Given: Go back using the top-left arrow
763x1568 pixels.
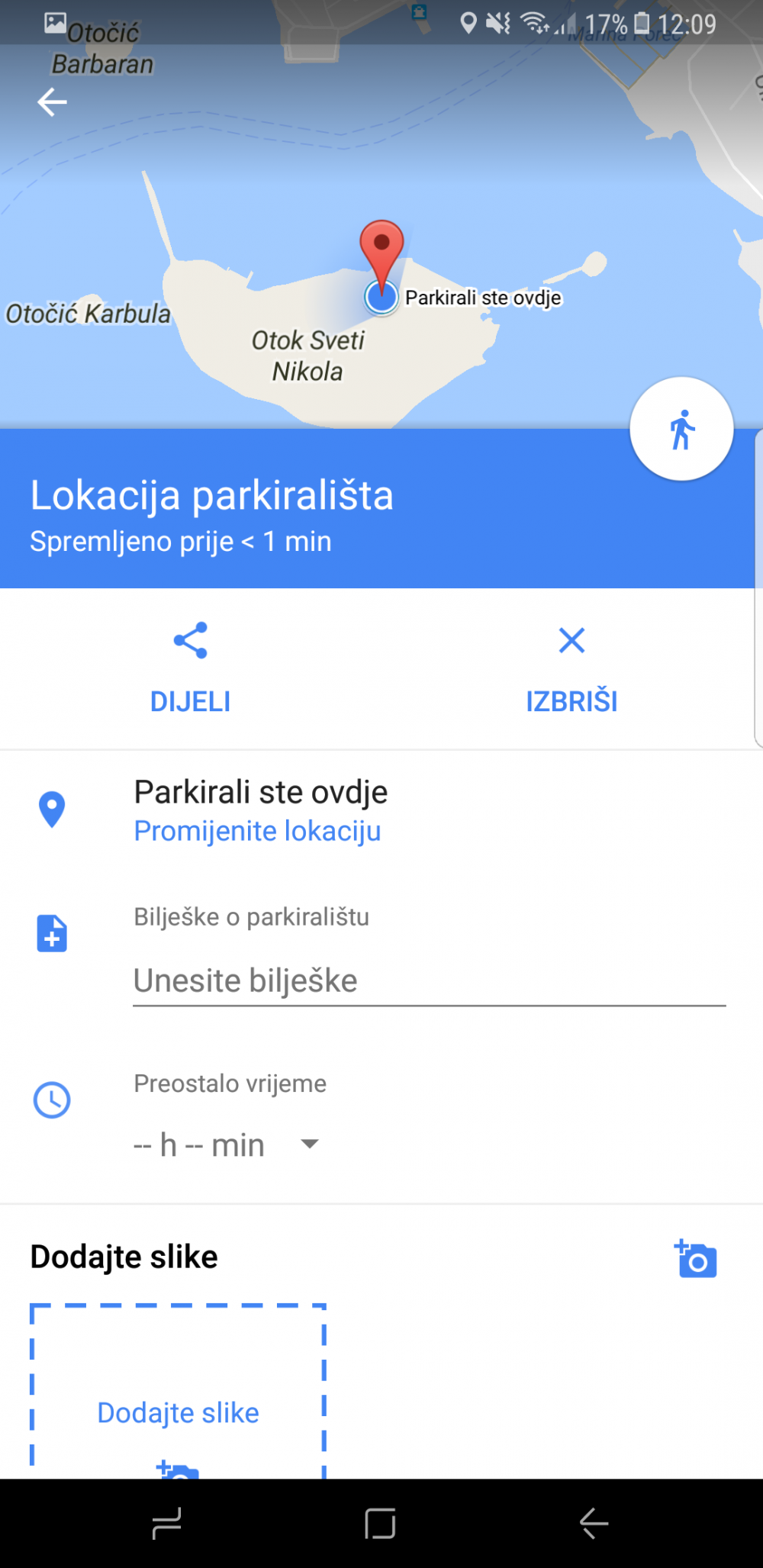Looking at the screenshot, I should (x=52, y=101).
